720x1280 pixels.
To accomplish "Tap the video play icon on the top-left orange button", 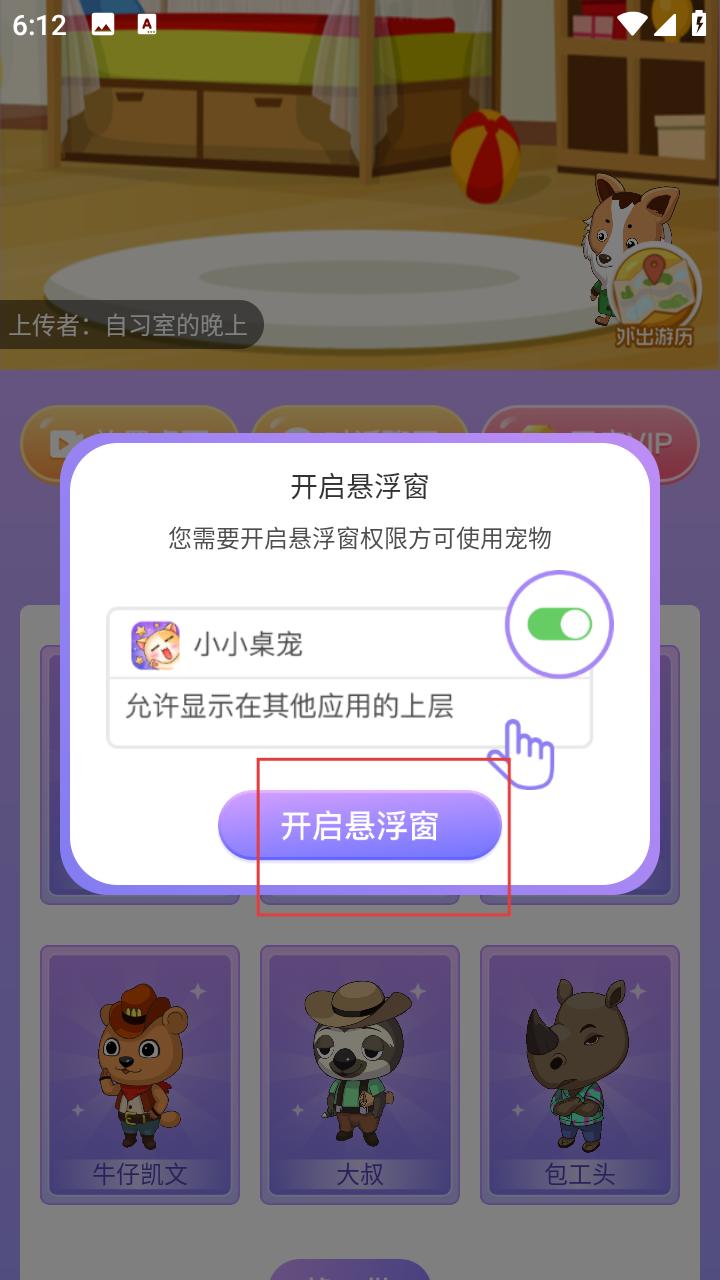I will (x=62, y=440).
